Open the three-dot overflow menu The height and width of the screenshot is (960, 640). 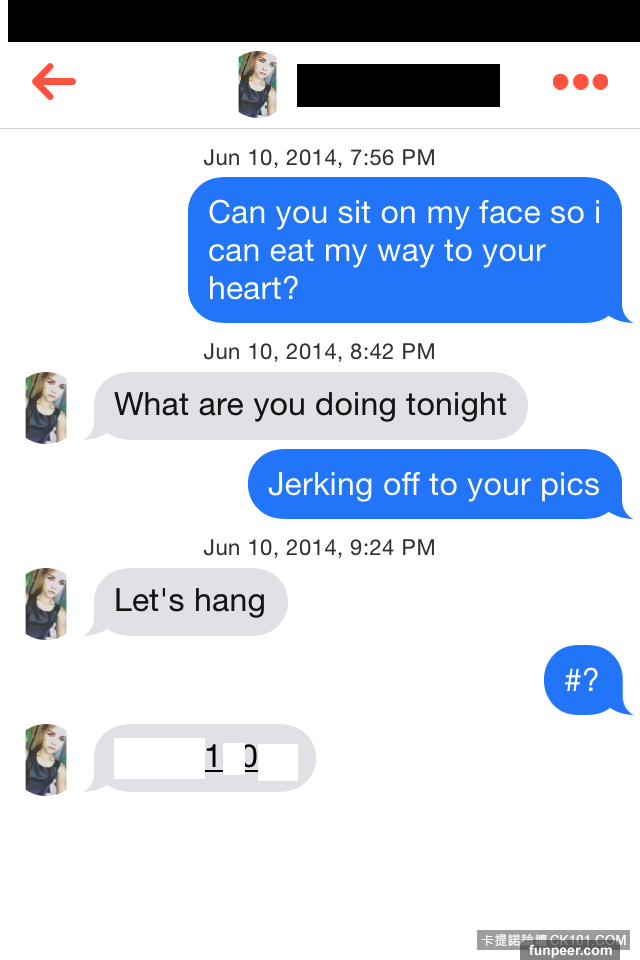point(580,82)
